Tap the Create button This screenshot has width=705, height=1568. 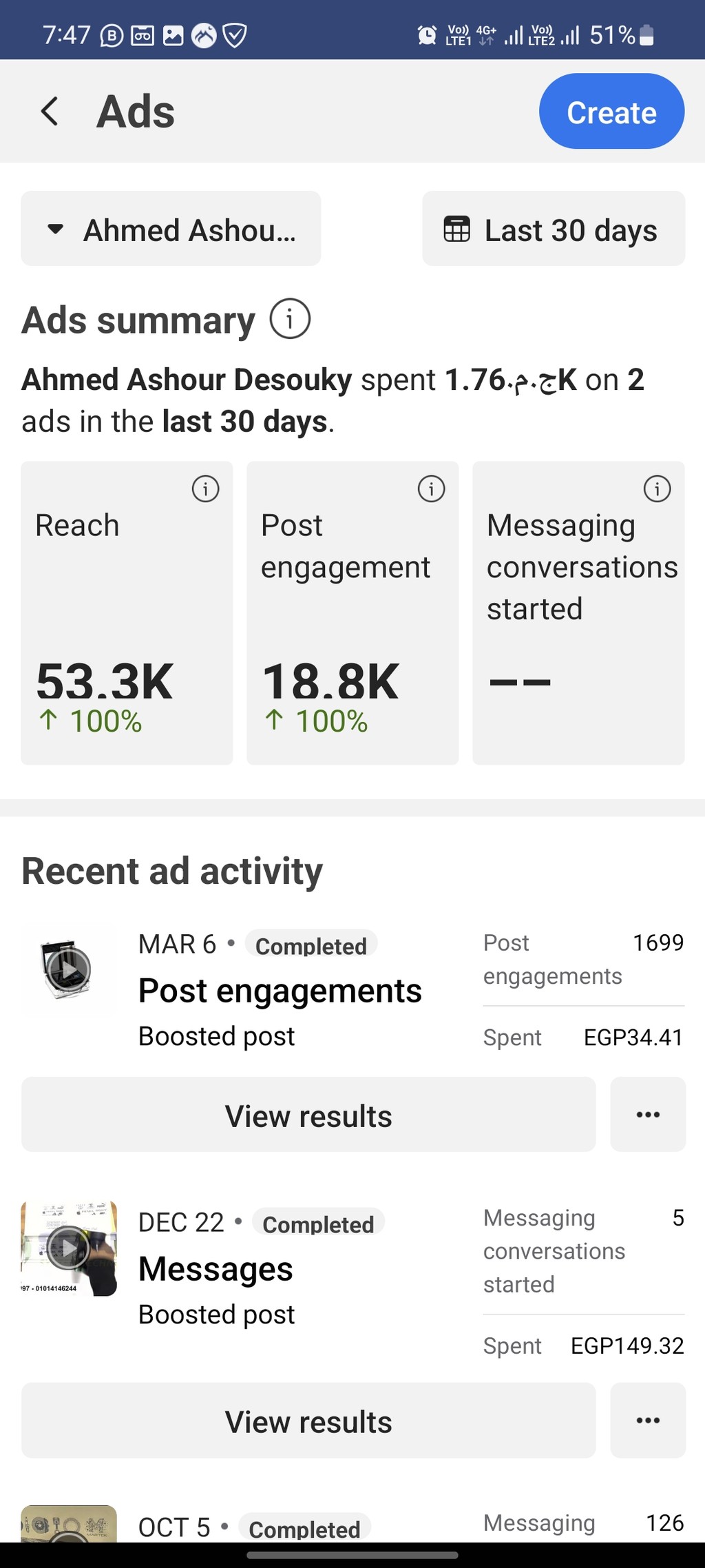click(x=611, y=112)
